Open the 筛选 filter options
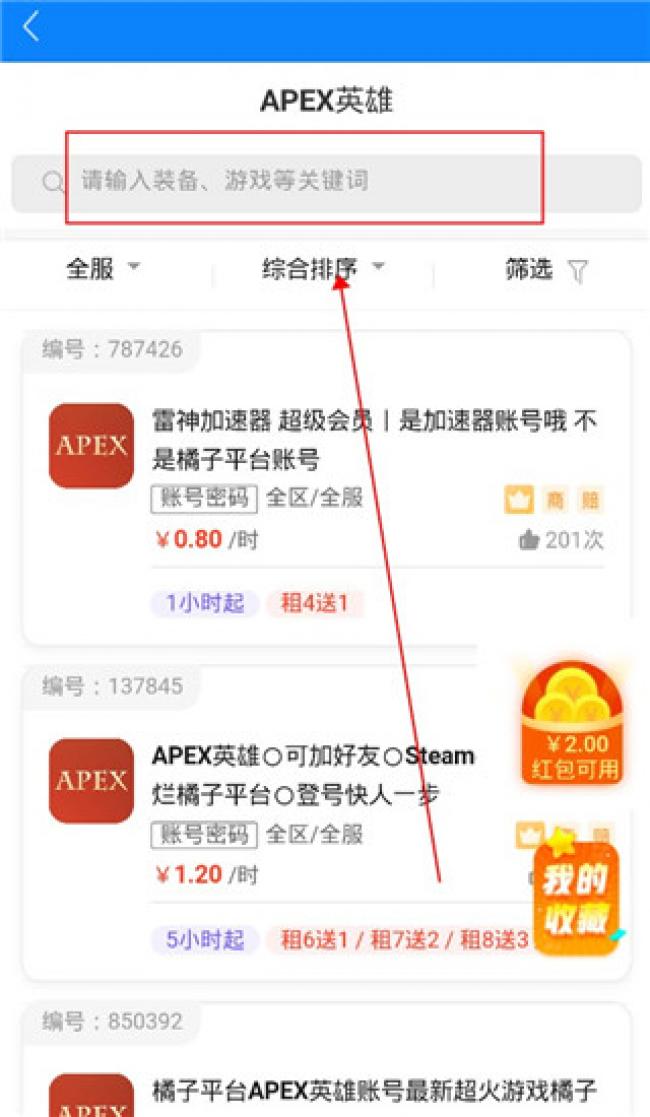This screenshot has width=650, height=1117. [546, 270]
